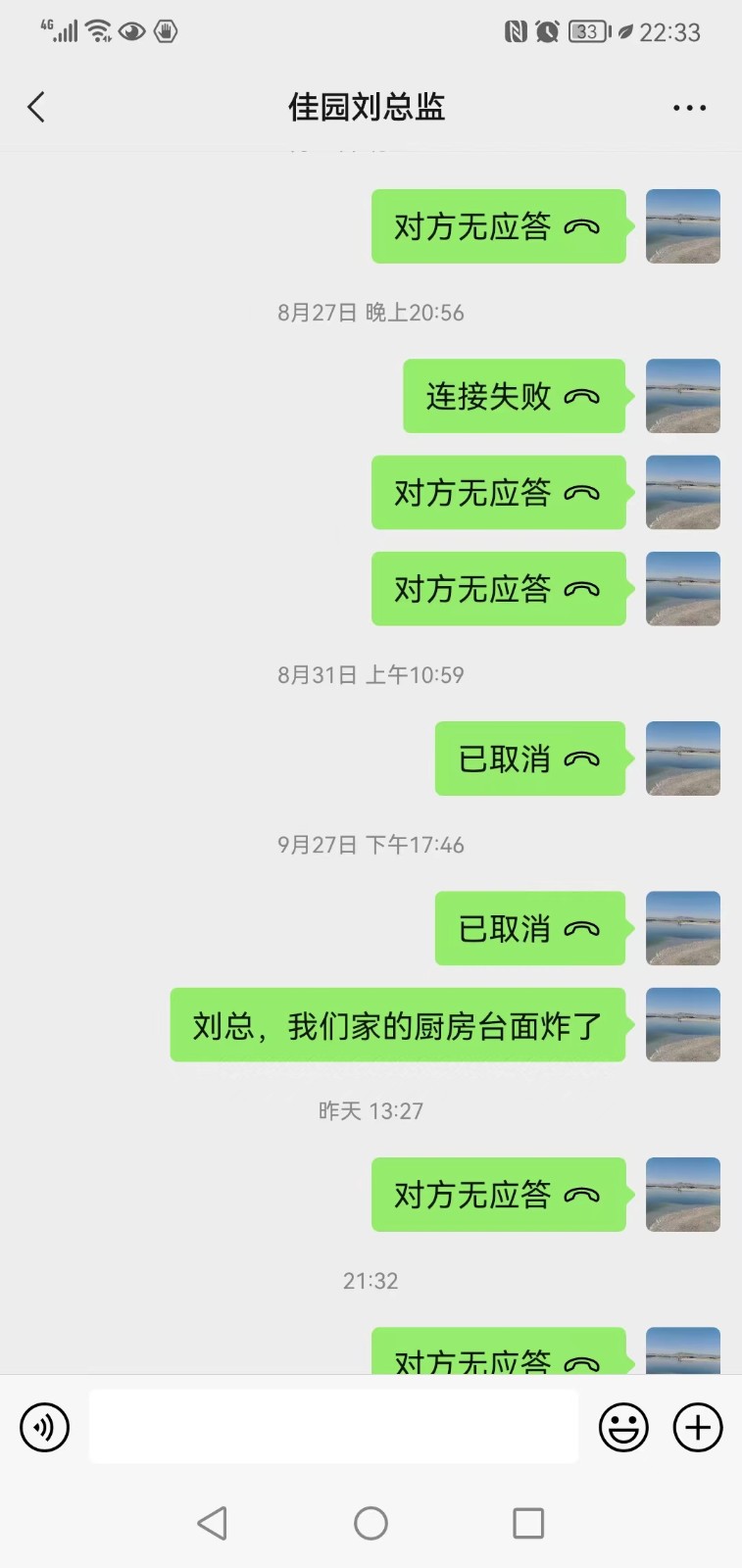Focus the message text field
The image size is (742, 1568).
click(333, 1427)
